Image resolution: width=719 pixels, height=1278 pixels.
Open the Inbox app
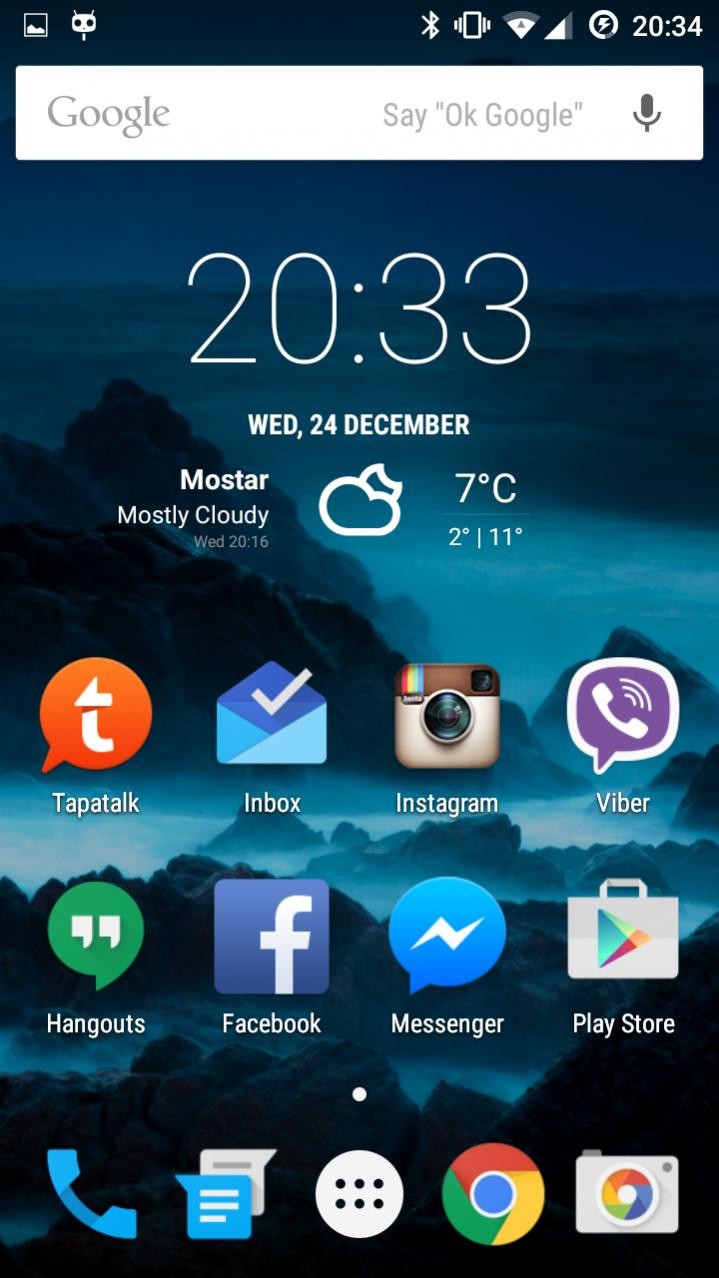pyautogui.click(x=272, y=716)
